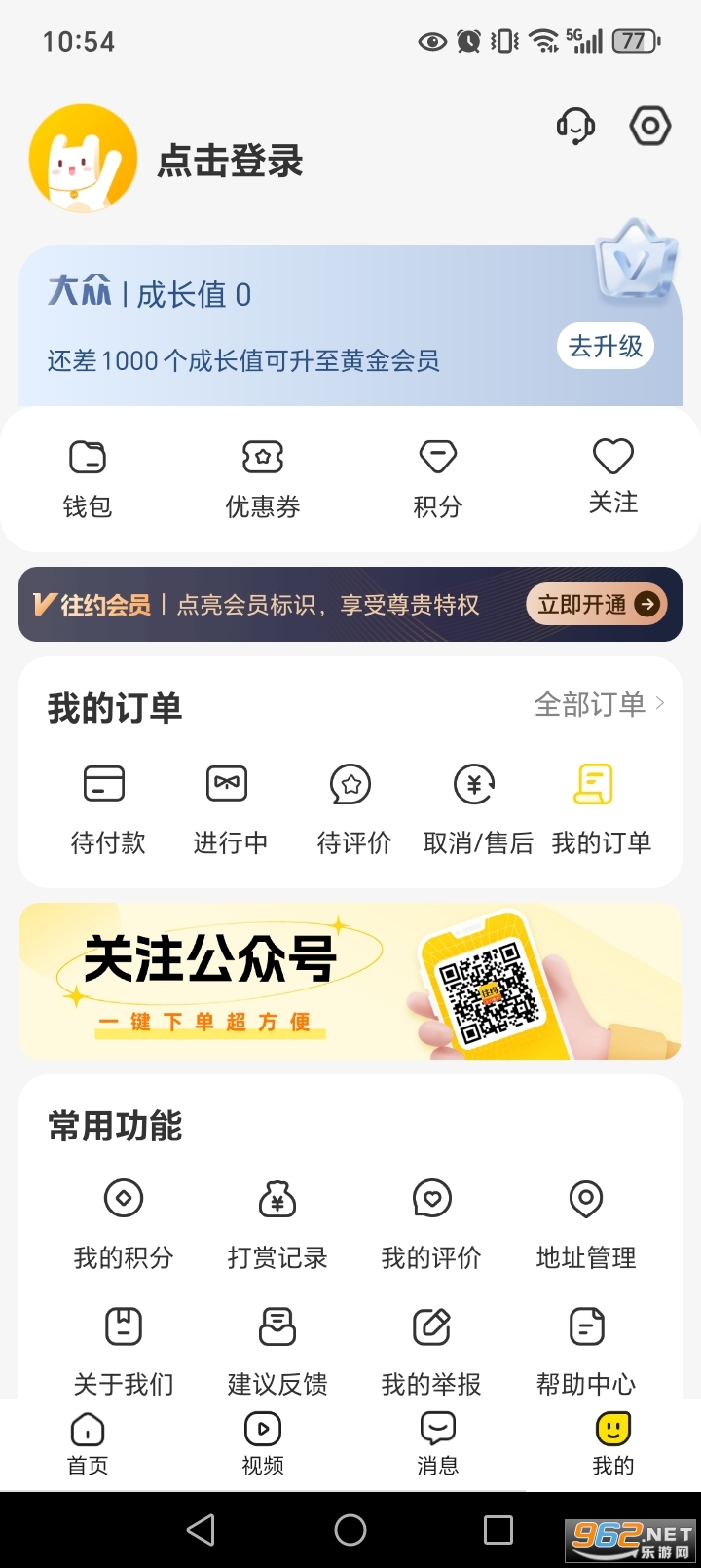Open customer service headset icon

tap(576, 125)
